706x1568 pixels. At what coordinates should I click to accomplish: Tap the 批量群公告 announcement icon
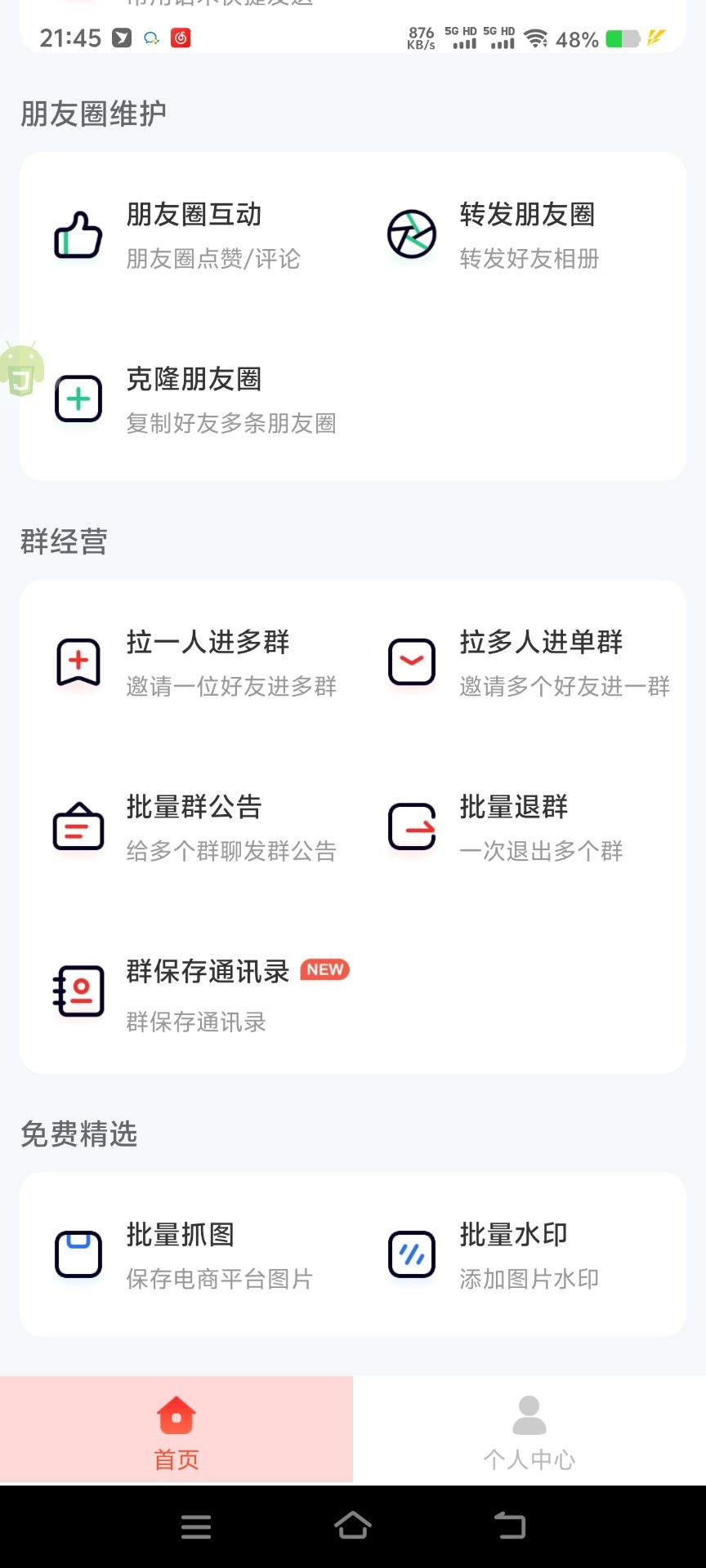(x=78, y=827)
